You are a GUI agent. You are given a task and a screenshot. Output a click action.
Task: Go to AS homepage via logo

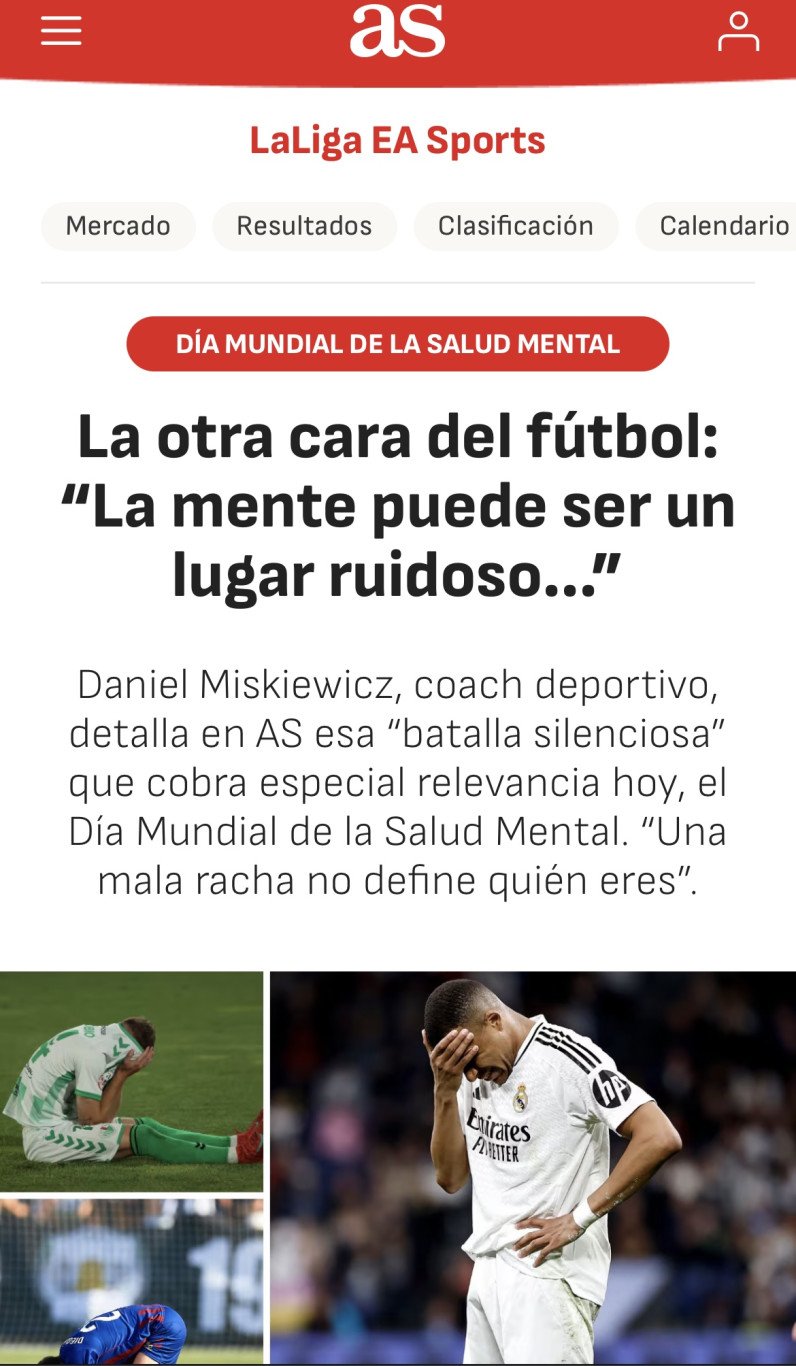click(x=397, y=31)
